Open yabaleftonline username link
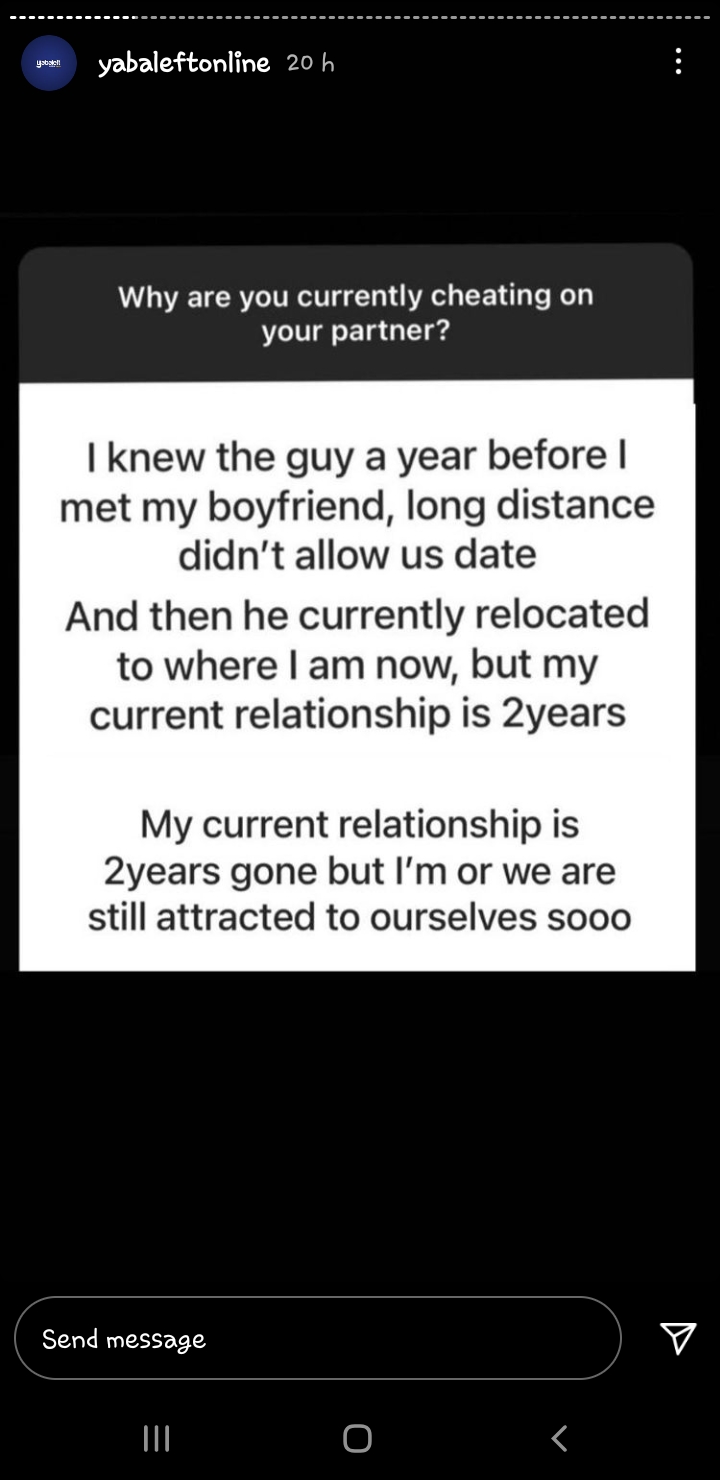Viewport: 720px width, 1480px height. coord(184,63)
